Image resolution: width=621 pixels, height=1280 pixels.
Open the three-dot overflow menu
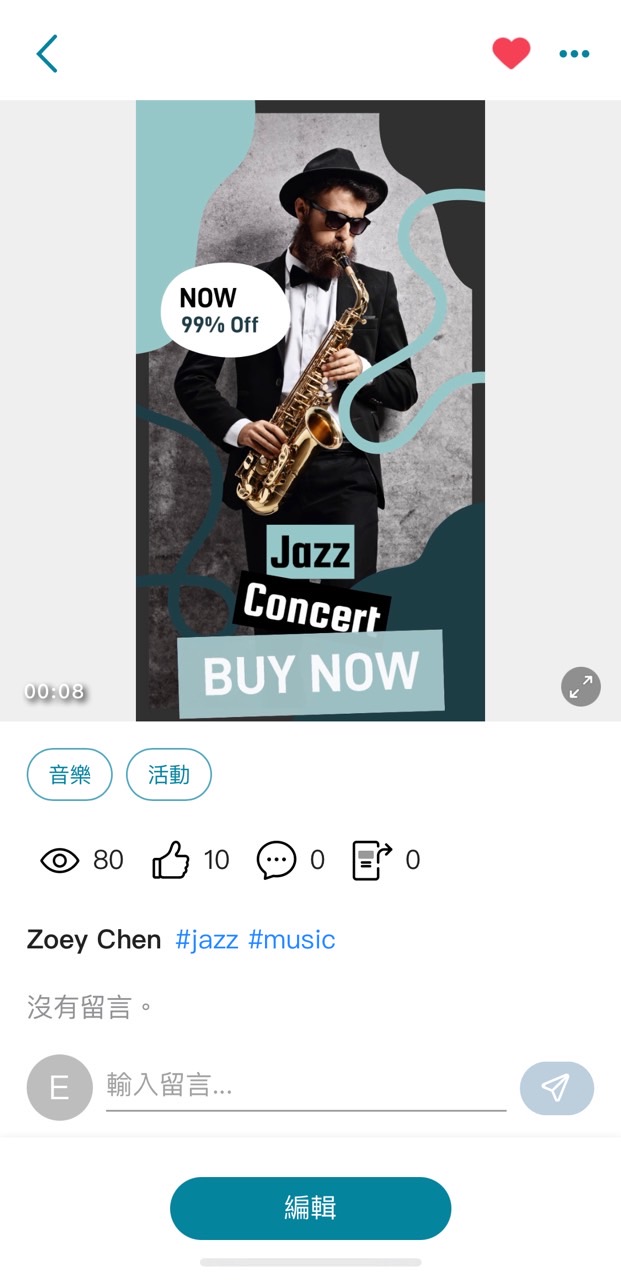coord(574,54)
